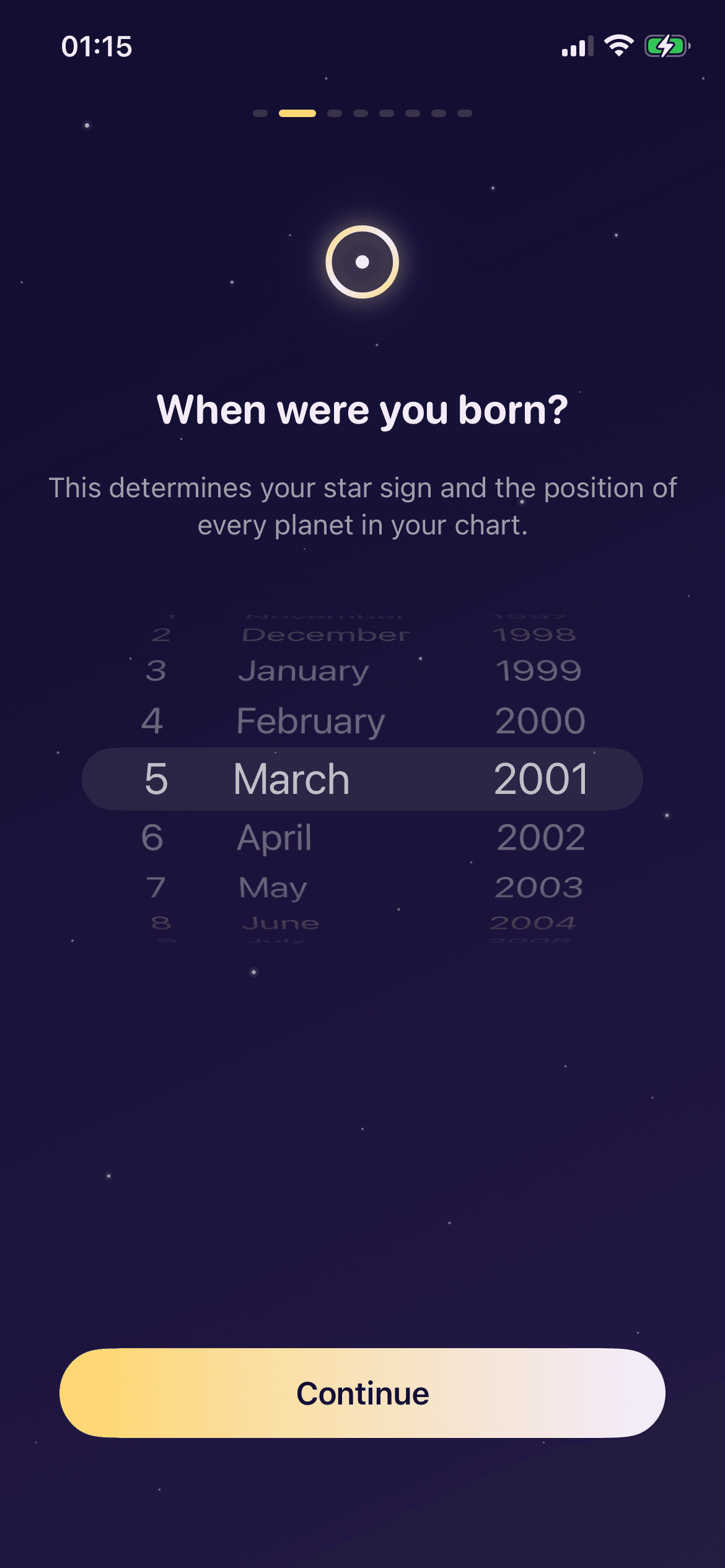The image size is (725, 1568).
Task: Select the year 2000 in the picker
Action: tap(540, 720)
